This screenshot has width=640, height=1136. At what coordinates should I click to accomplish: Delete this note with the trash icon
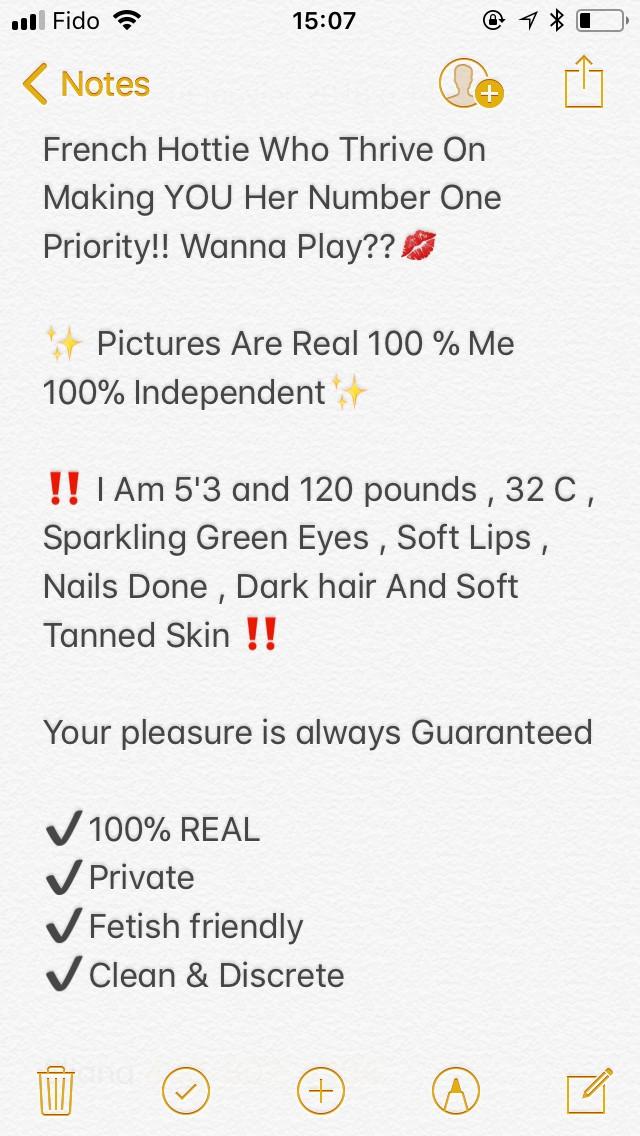point(56,1090)
